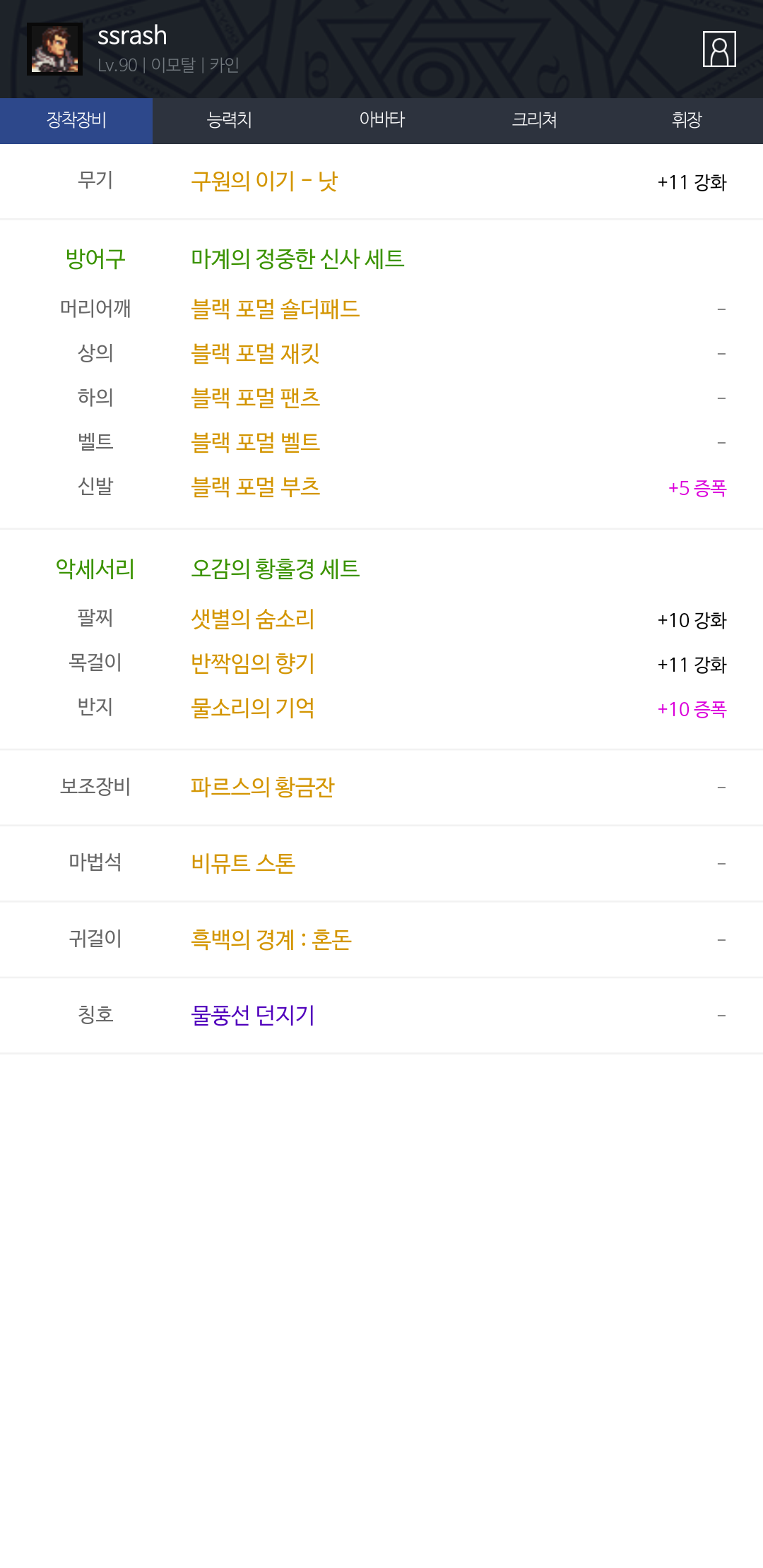763x1568 pixels.
Task: View 파르스의 황금잔 sub-equipment
Action: (x=262, y=788)
